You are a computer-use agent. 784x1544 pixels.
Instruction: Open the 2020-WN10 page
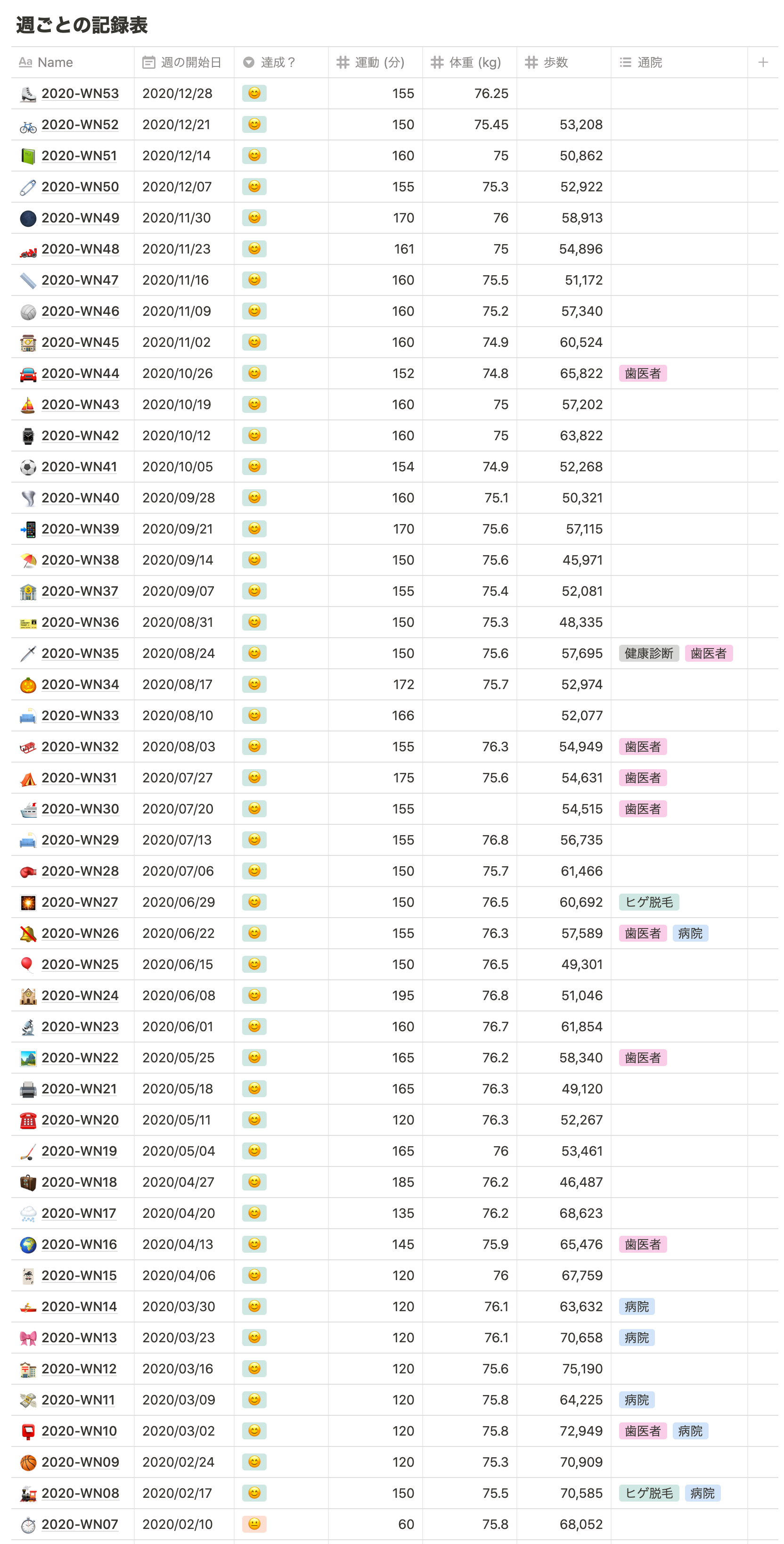79,1431
